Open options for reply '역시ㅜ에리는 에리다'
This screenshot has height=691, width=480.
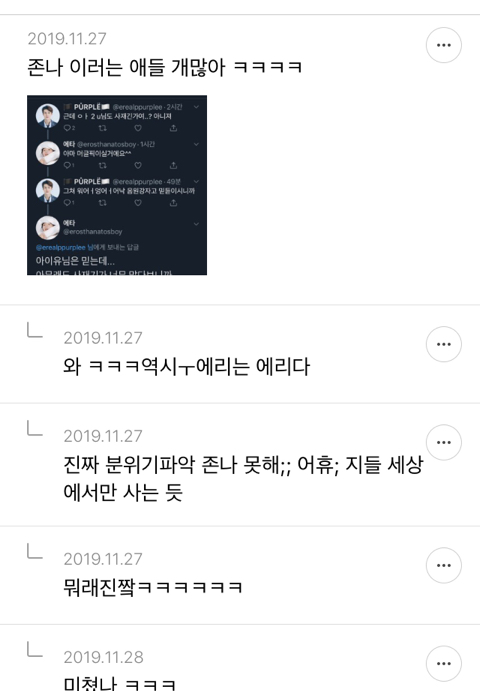(x=443, y=344)
